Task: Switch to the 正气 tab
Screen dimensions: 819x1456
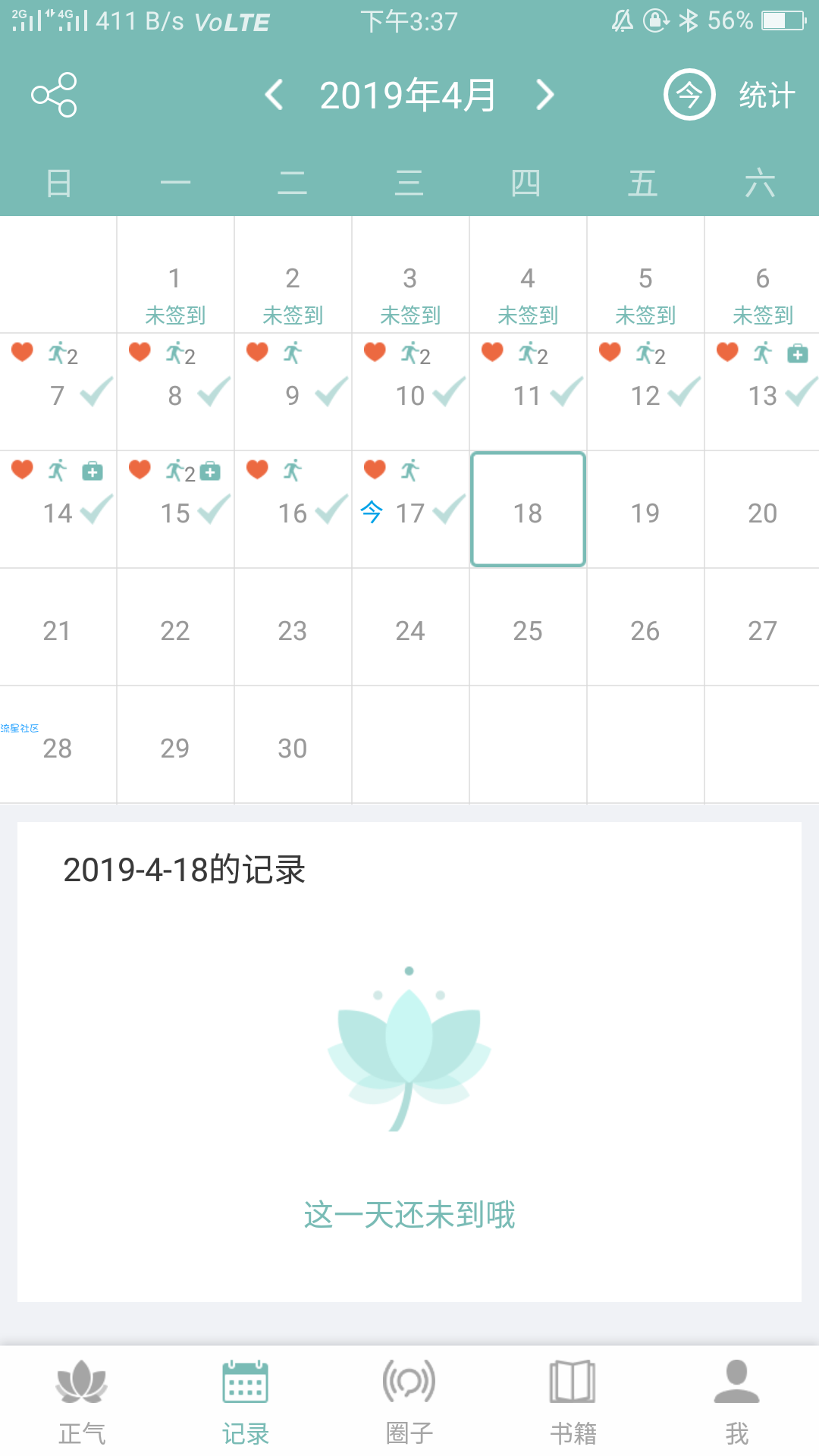Action: (82, 1401)
